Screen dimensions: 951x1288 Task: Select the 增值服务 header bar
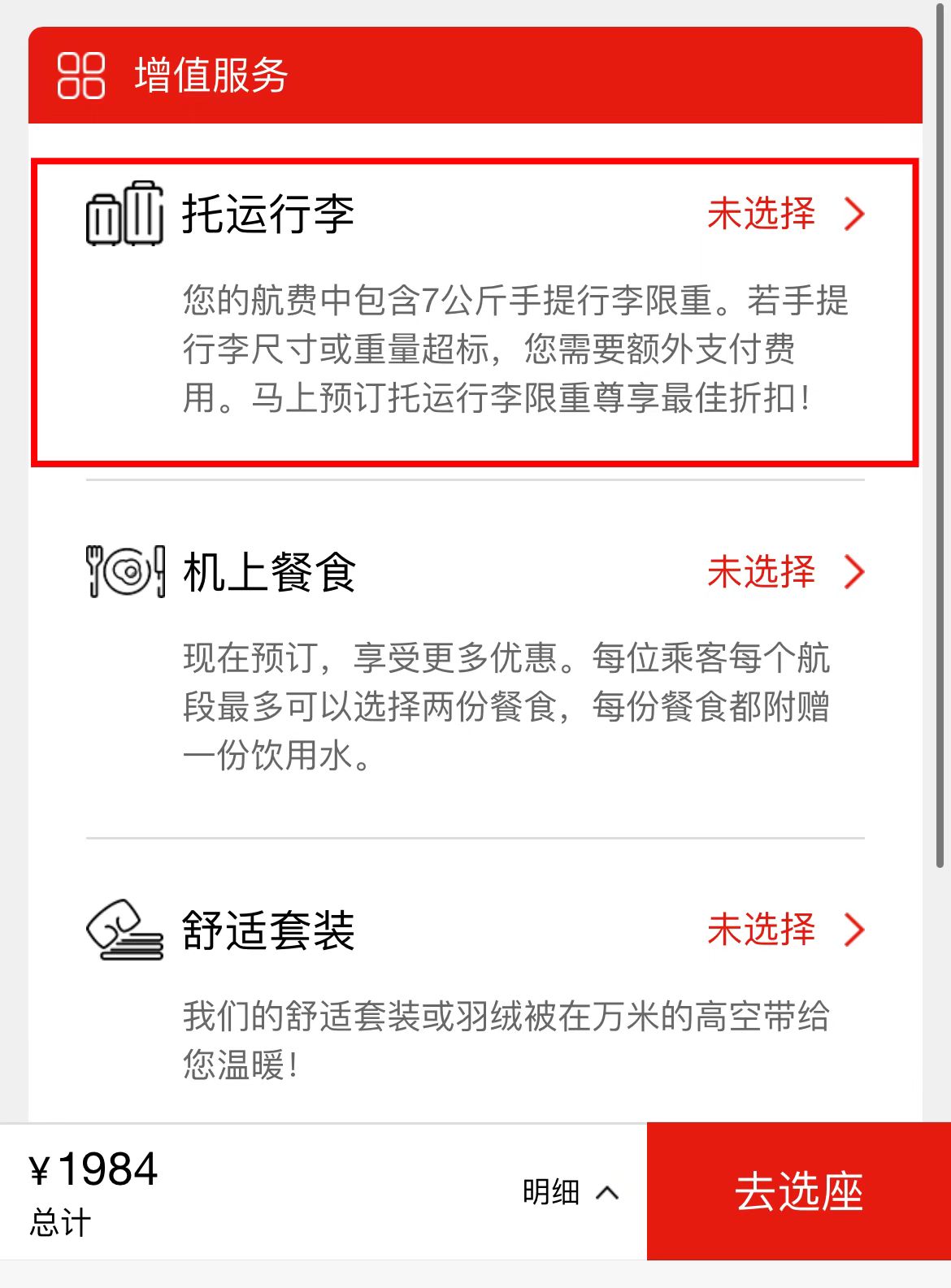[475, 77]
